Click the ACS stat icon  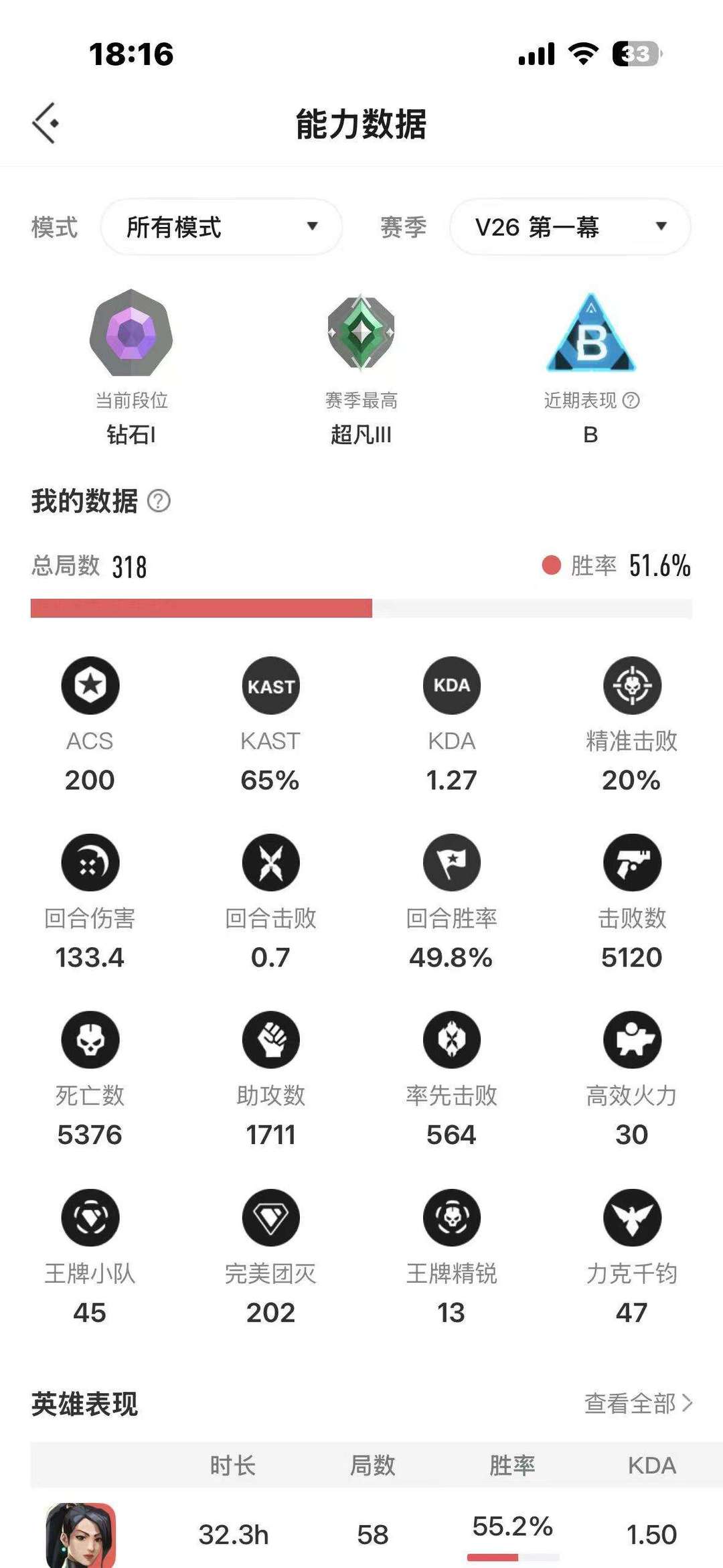[91, 685]
